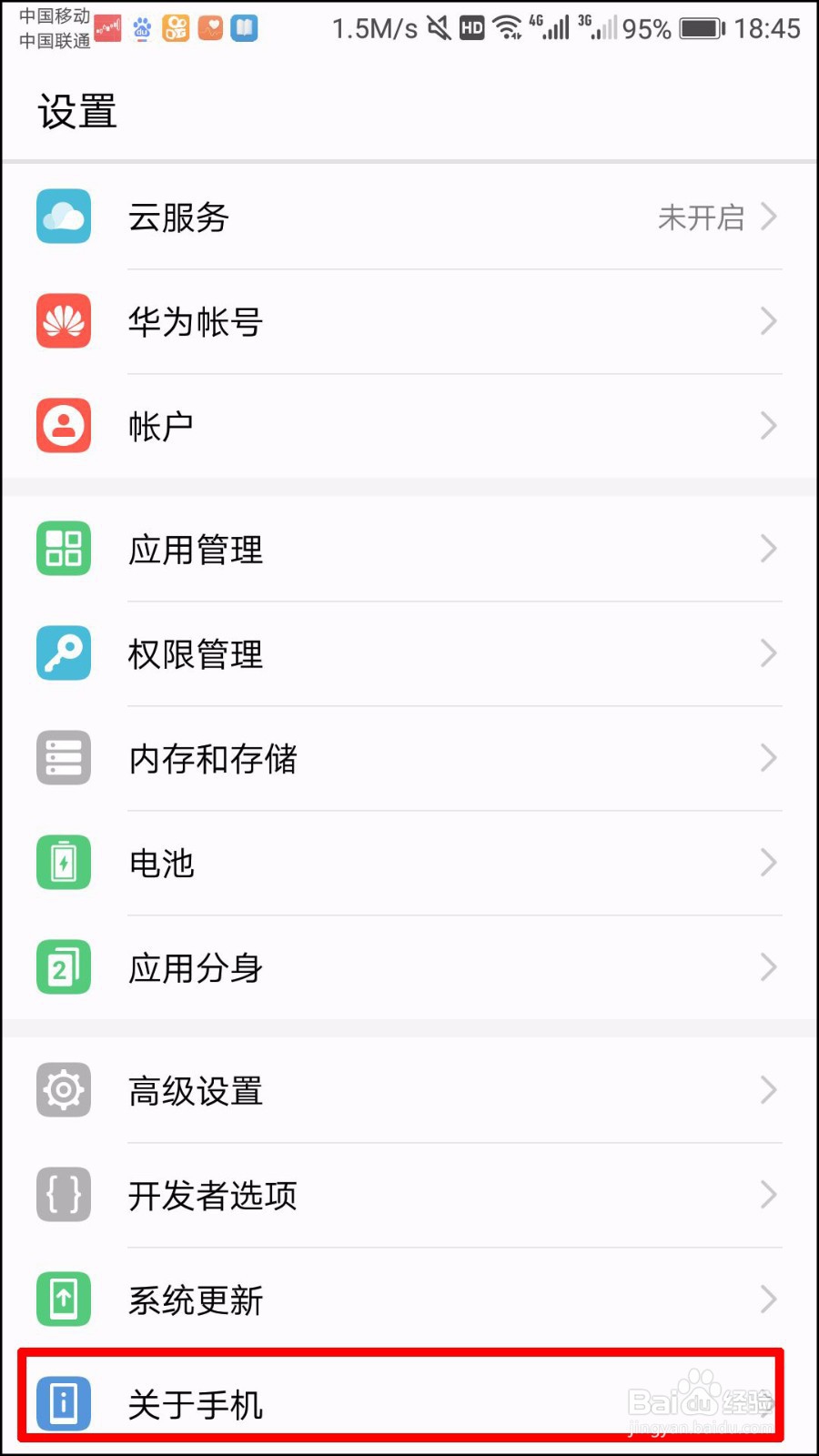Click the upload arrow icon for 系统更新
The height and width of the screenshot is (1456, 819).
pos(62,1299)
